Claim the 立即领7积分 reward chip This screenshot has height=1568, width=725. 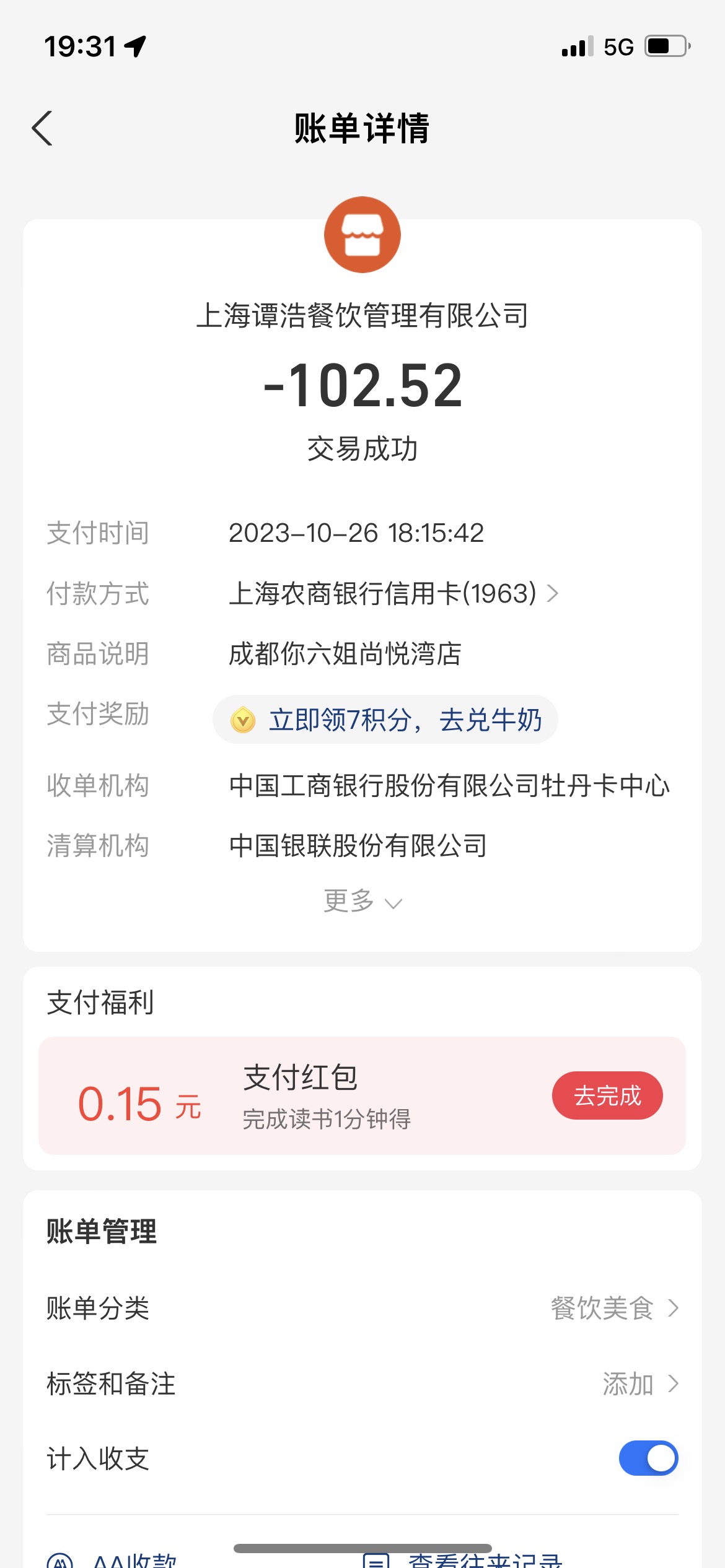385,720
